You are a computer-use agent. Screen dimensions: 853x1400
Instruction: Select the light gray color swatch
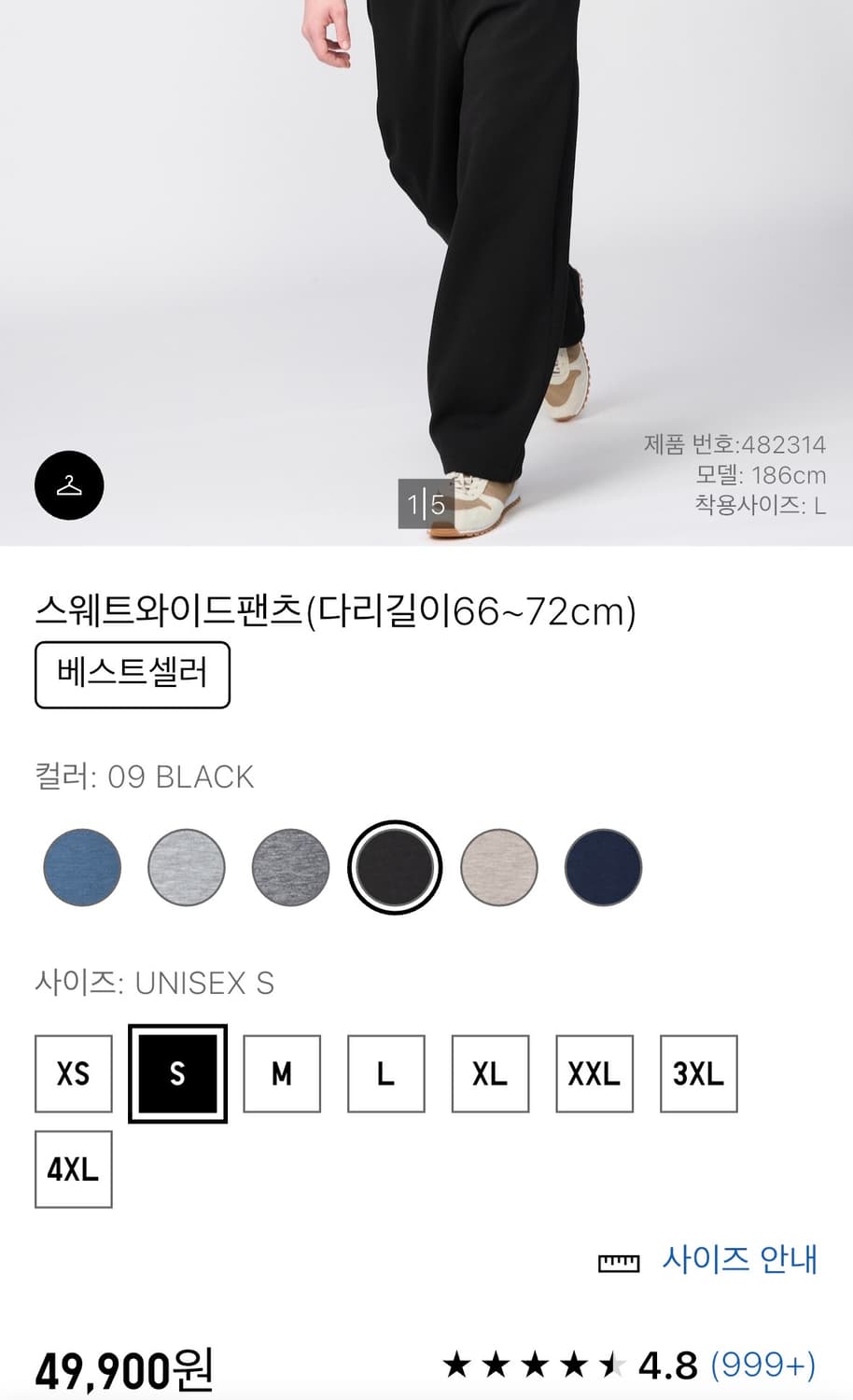click(x=187, y=867)
